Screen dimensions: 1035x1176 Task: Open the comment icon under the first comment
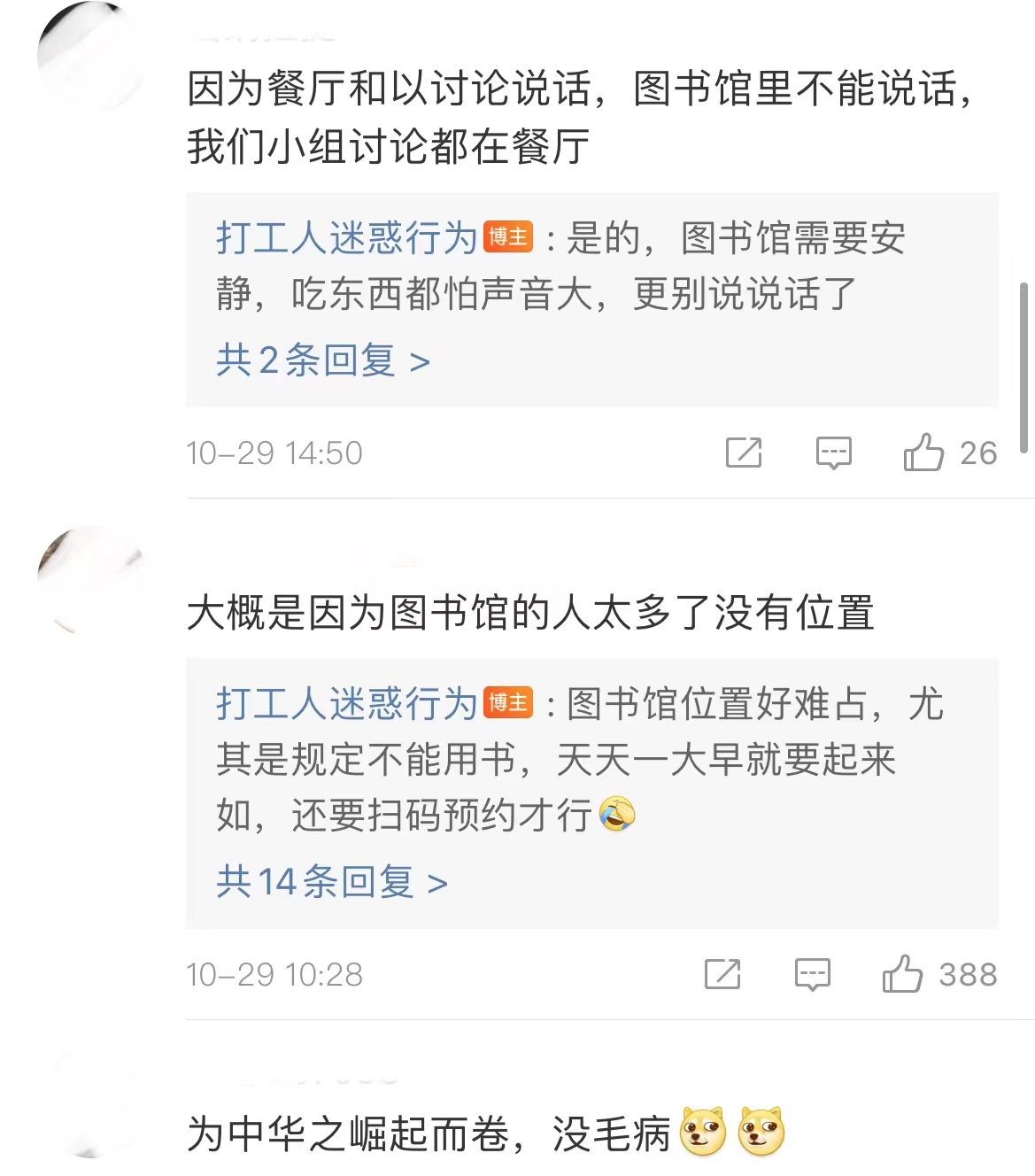(x=833, y=453)
